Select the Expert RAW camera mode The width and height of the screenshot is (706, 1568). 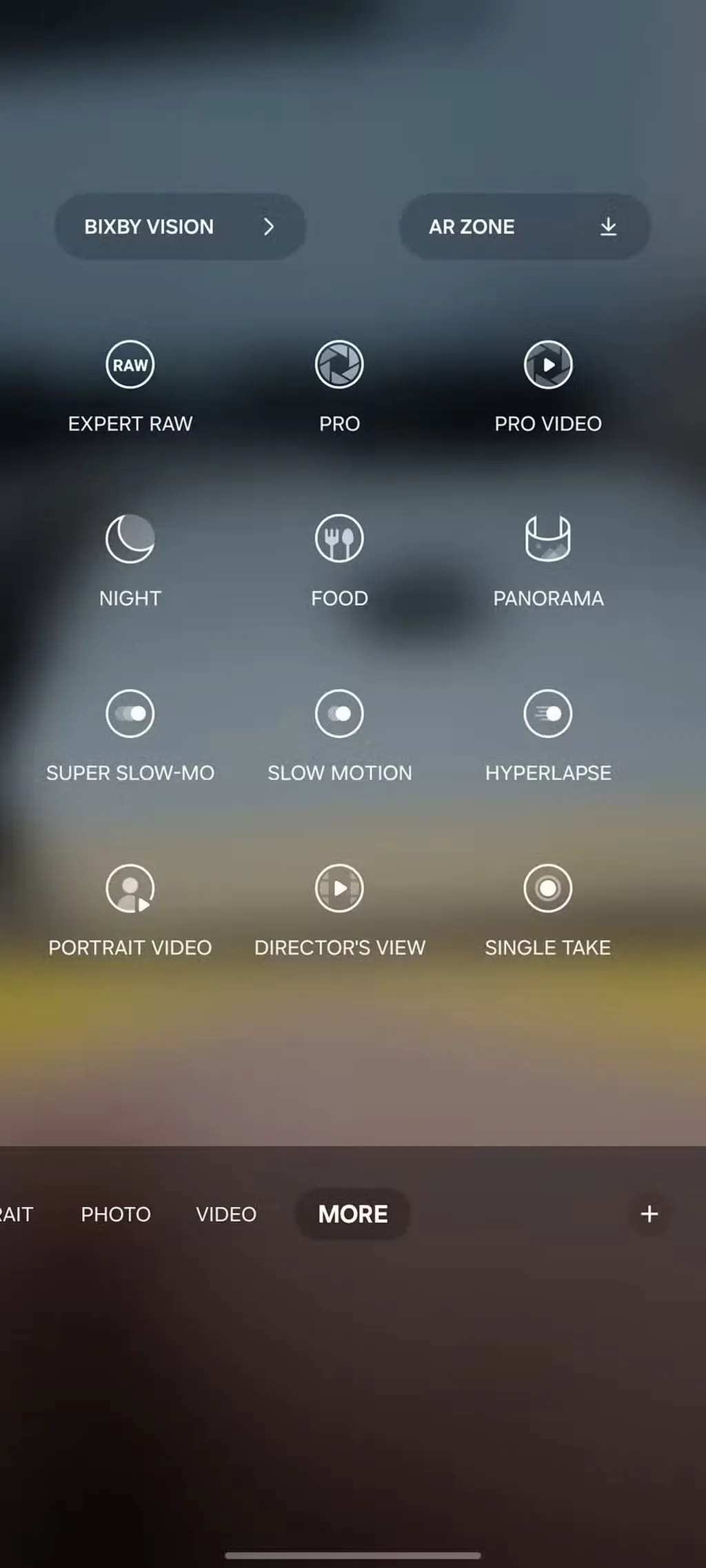(130, 386)
